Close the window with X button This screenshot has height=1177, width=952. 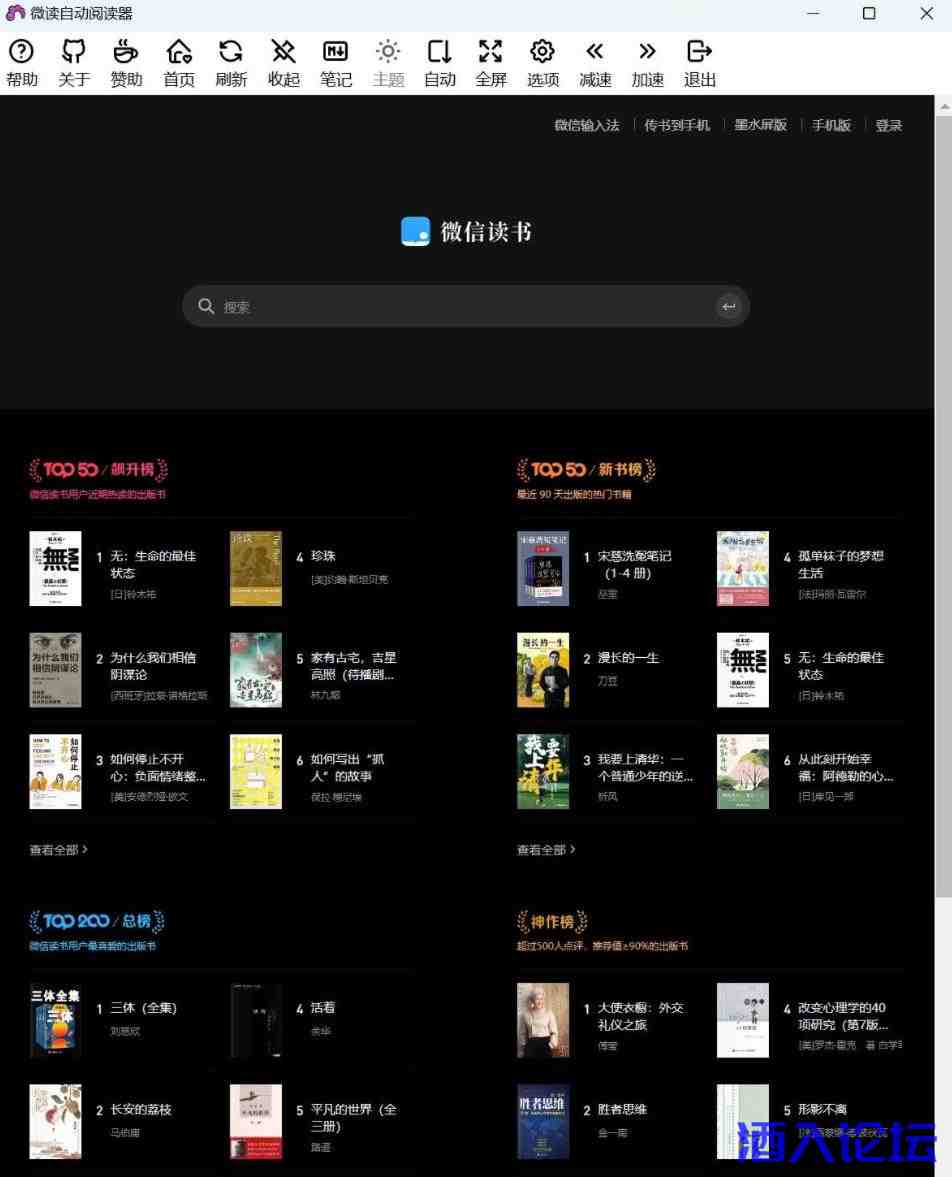(926, 14)
